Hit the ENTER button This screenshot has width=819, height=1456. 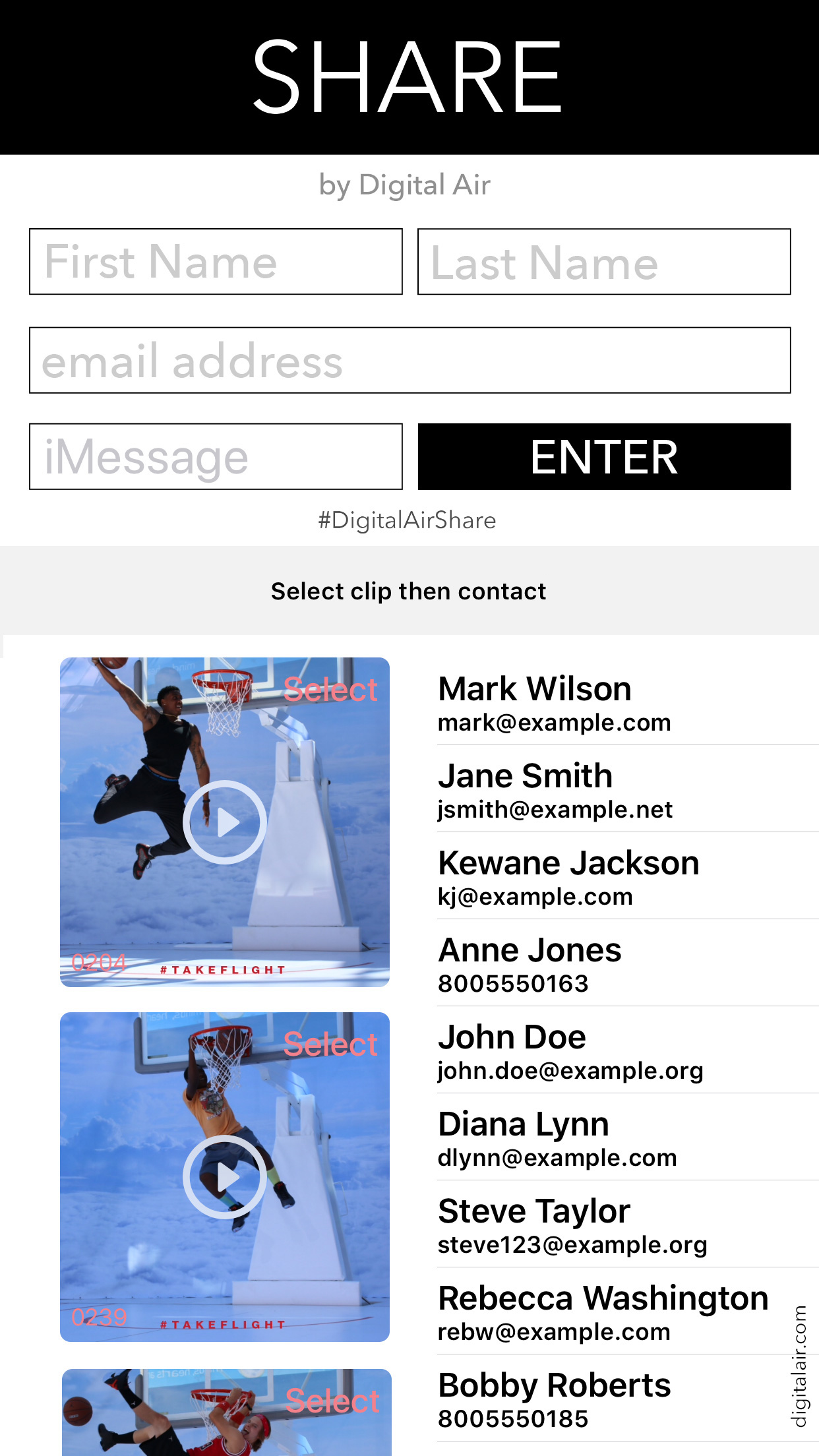[x=604, y=457]
